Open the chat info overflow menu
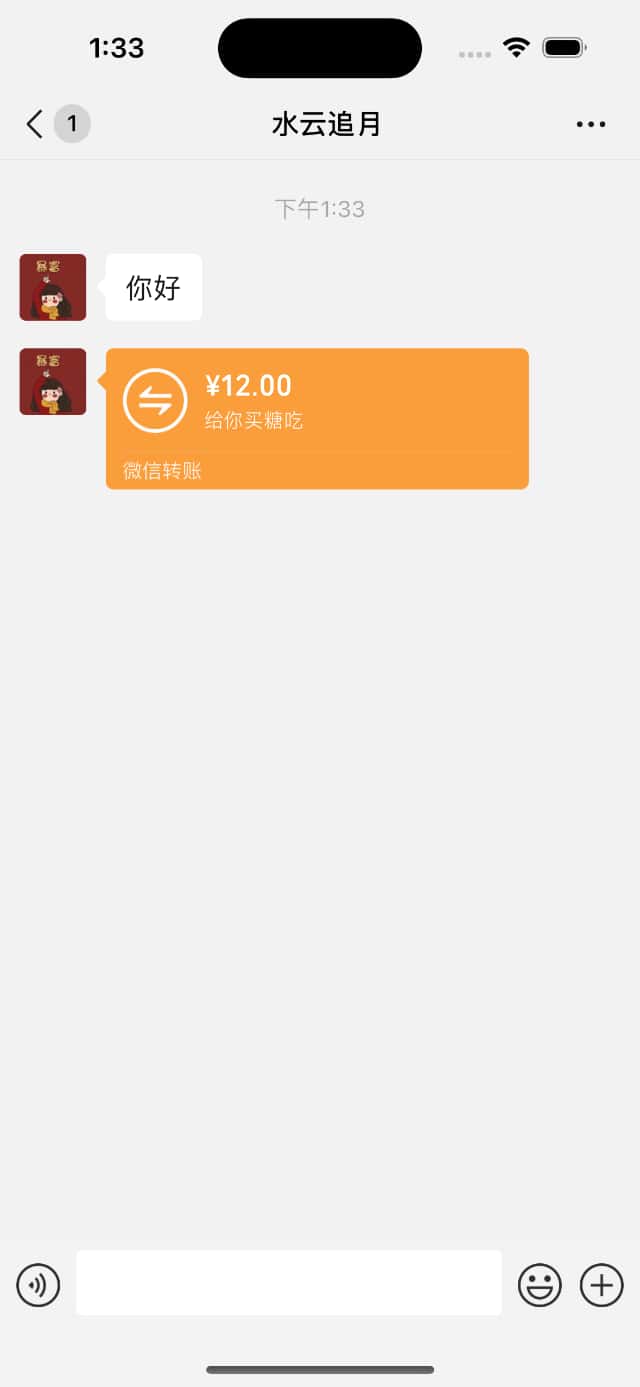Viewport: 640px width, 1387px height. [x=590, y=124]
